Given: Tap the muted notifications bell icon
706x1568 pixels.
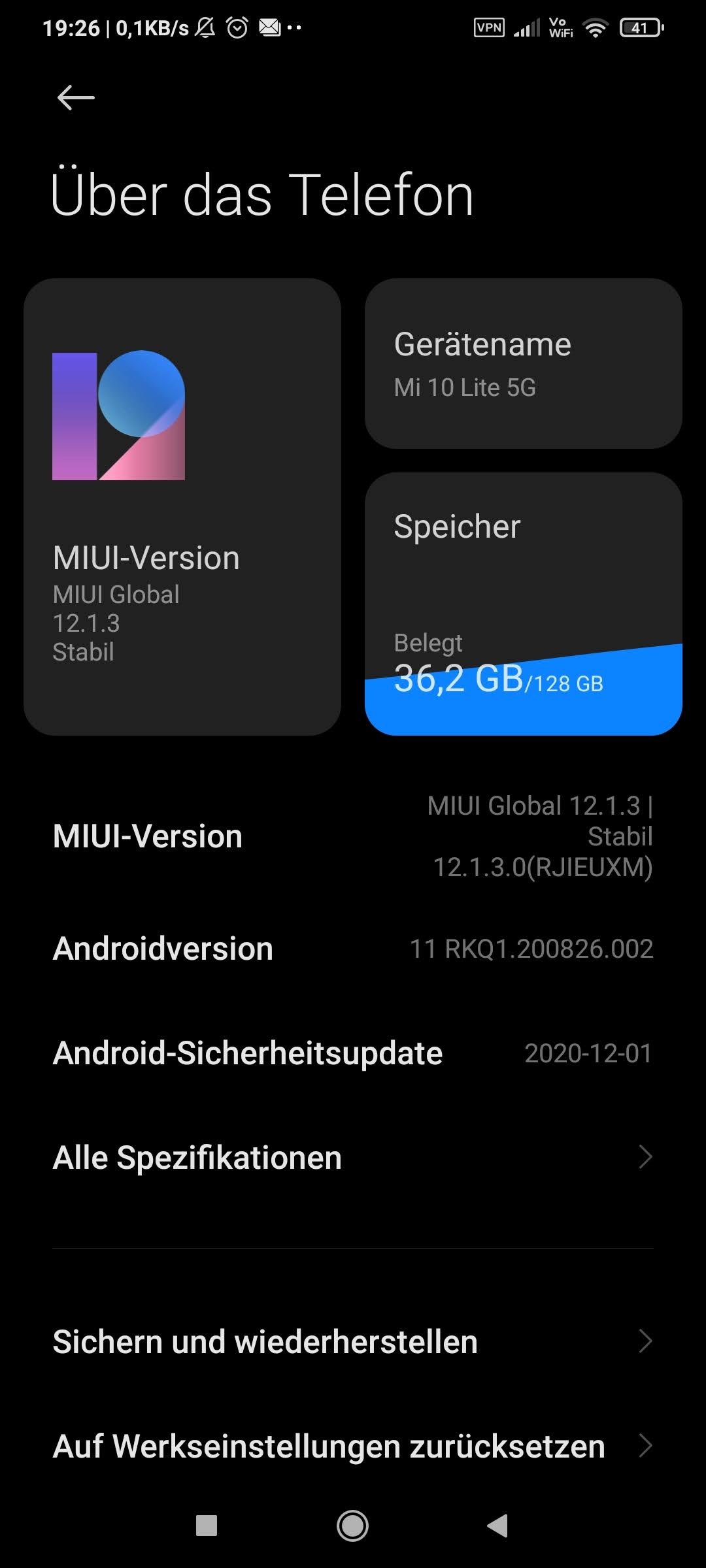Looking at the screenshot, I should click(x=204, y=27).
